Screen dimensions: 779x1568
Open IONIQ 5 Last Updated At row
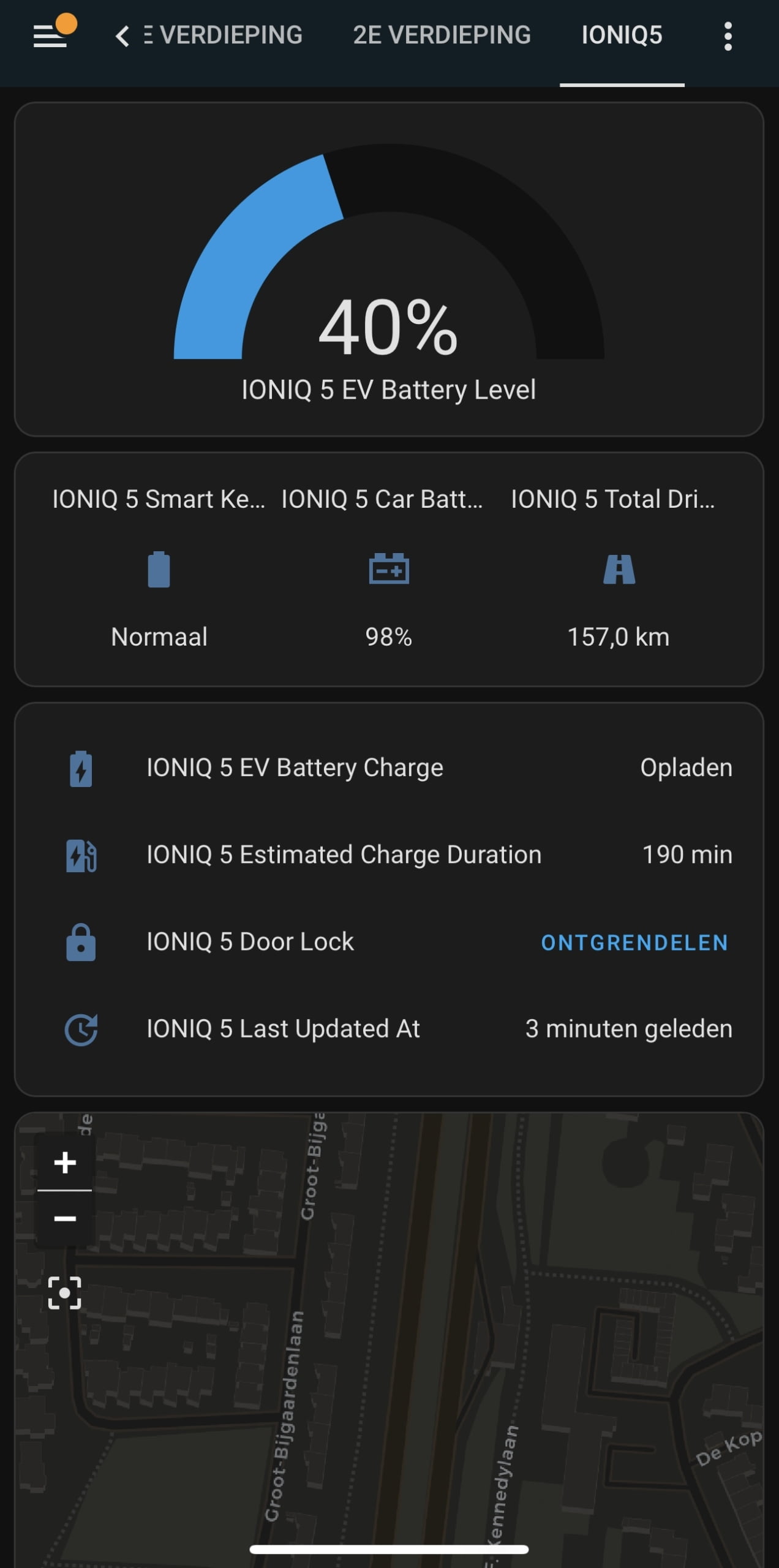click(x=389, y=1029)
